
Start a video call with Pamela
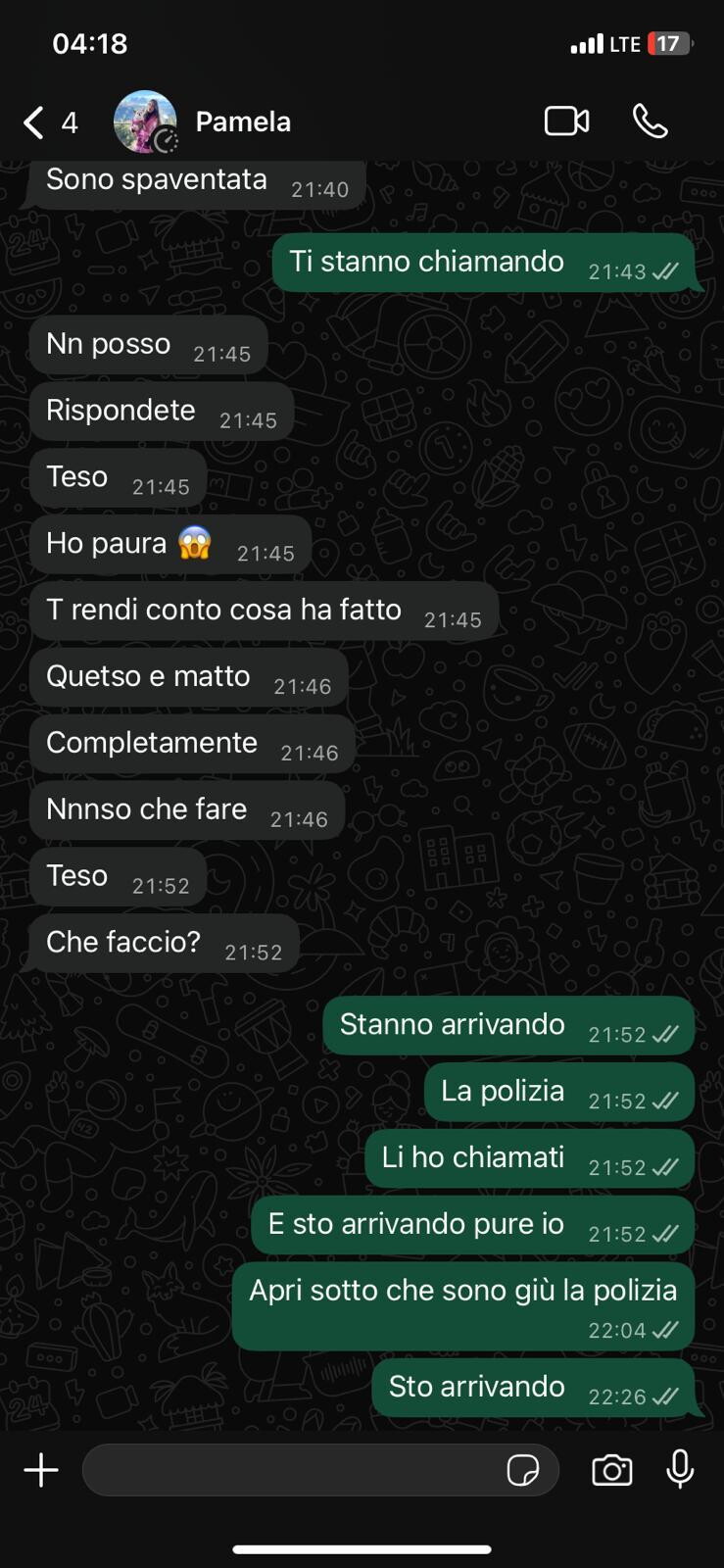tap(566, 122)
